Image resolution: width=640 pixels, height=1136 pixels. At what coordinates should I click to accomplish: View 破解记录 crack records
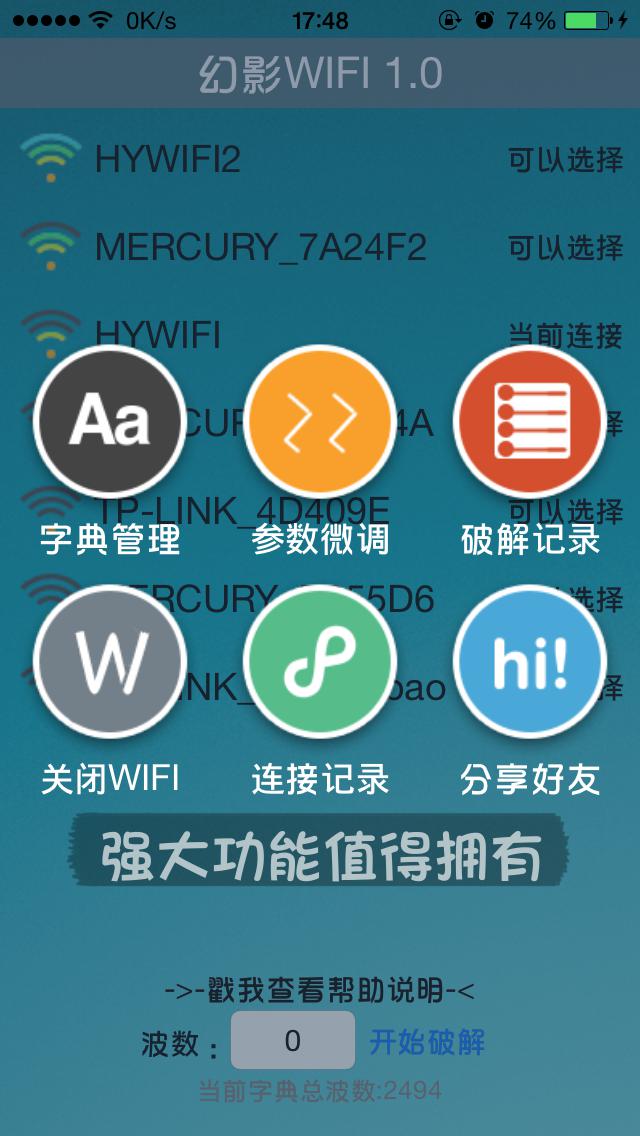(x=530, y=422)
